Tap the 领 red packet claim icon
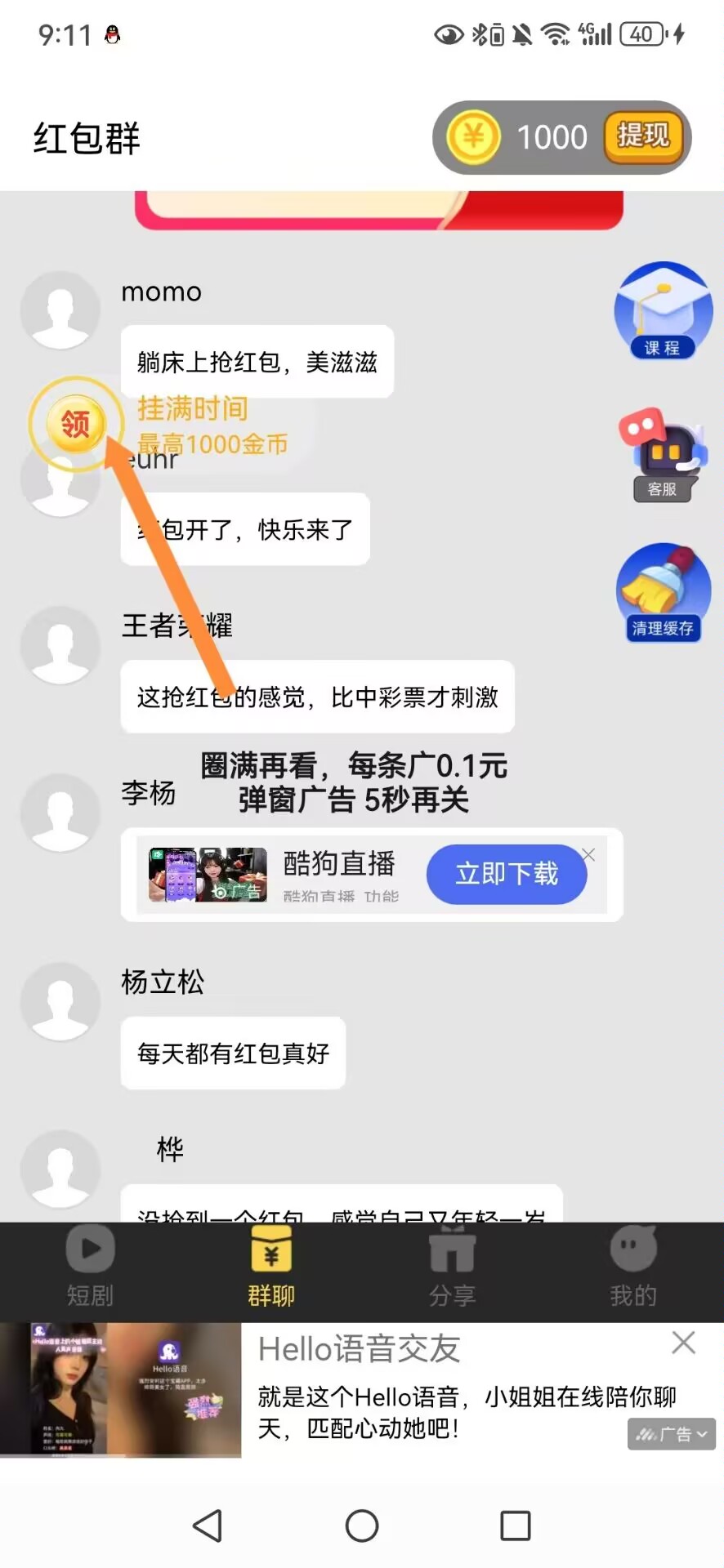 click(76, 424)
